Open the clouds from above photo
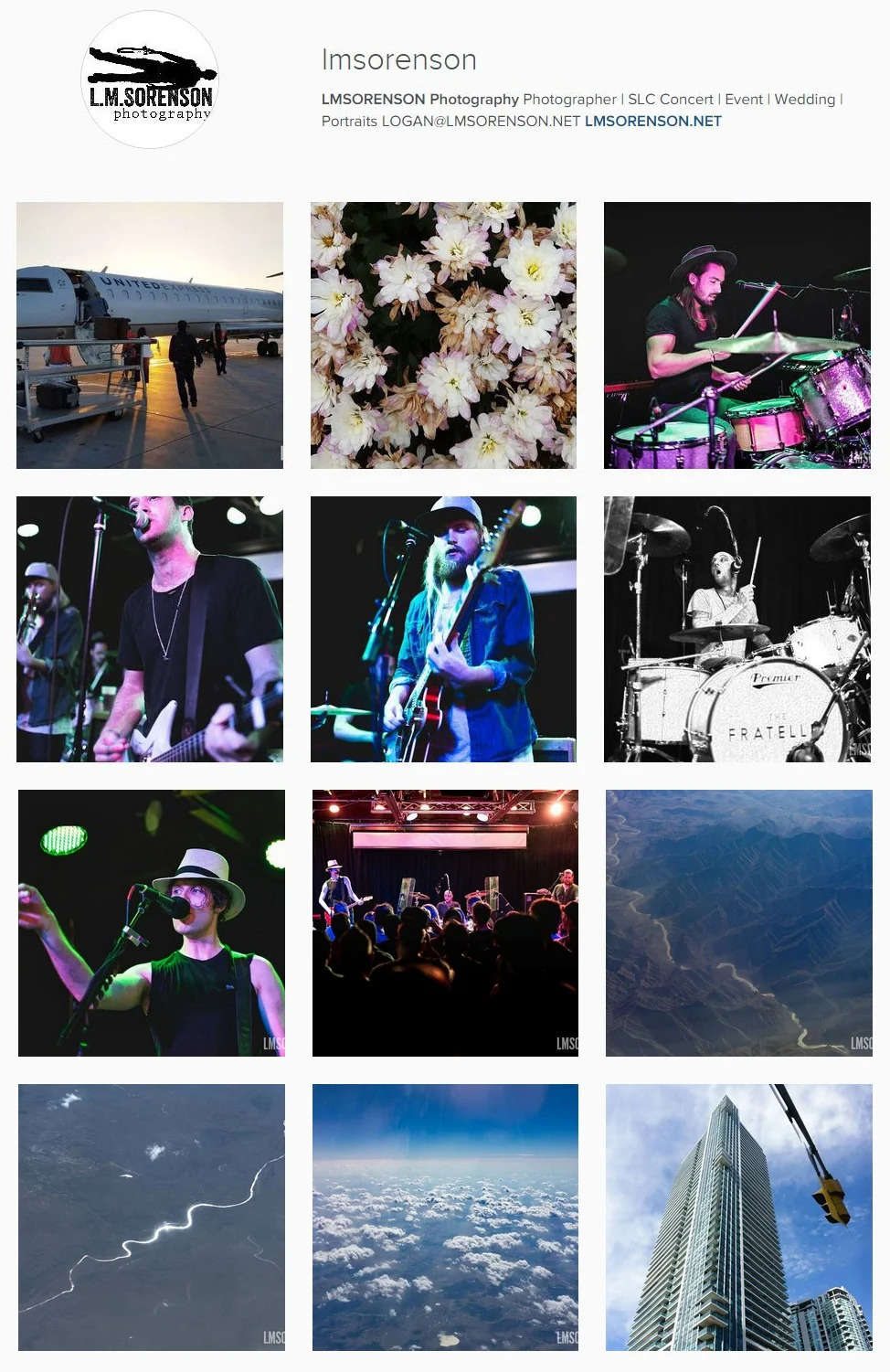890x1372 pixels. (x=445, y=1217)
